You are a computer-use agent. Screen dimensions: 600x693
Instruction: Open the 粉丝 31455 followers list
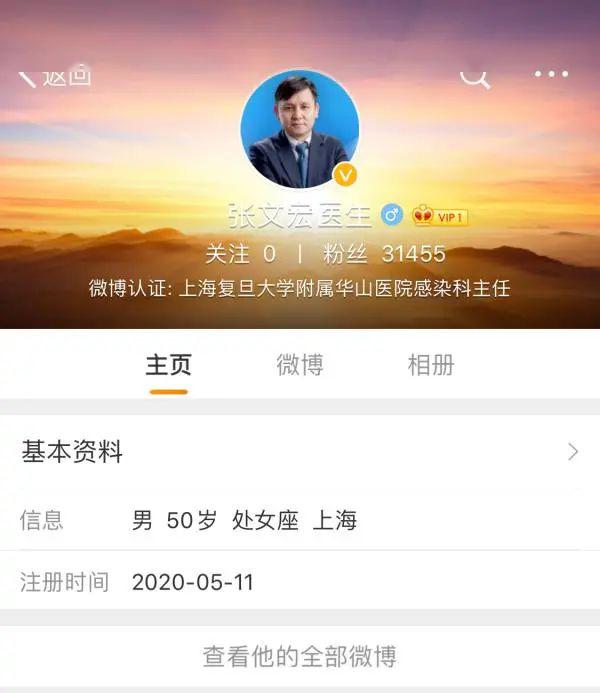(x=384, y=254)
